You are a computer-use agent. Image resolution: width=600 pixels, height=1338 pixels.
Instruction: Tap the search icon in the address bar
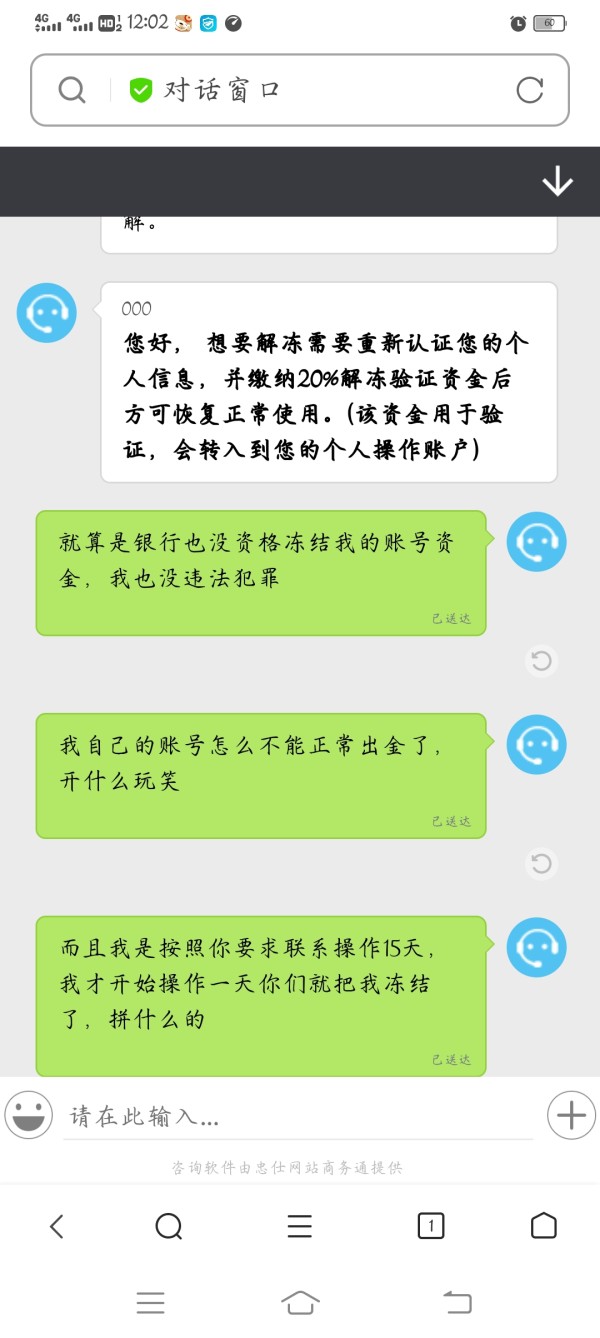click(x=72, y=90)
